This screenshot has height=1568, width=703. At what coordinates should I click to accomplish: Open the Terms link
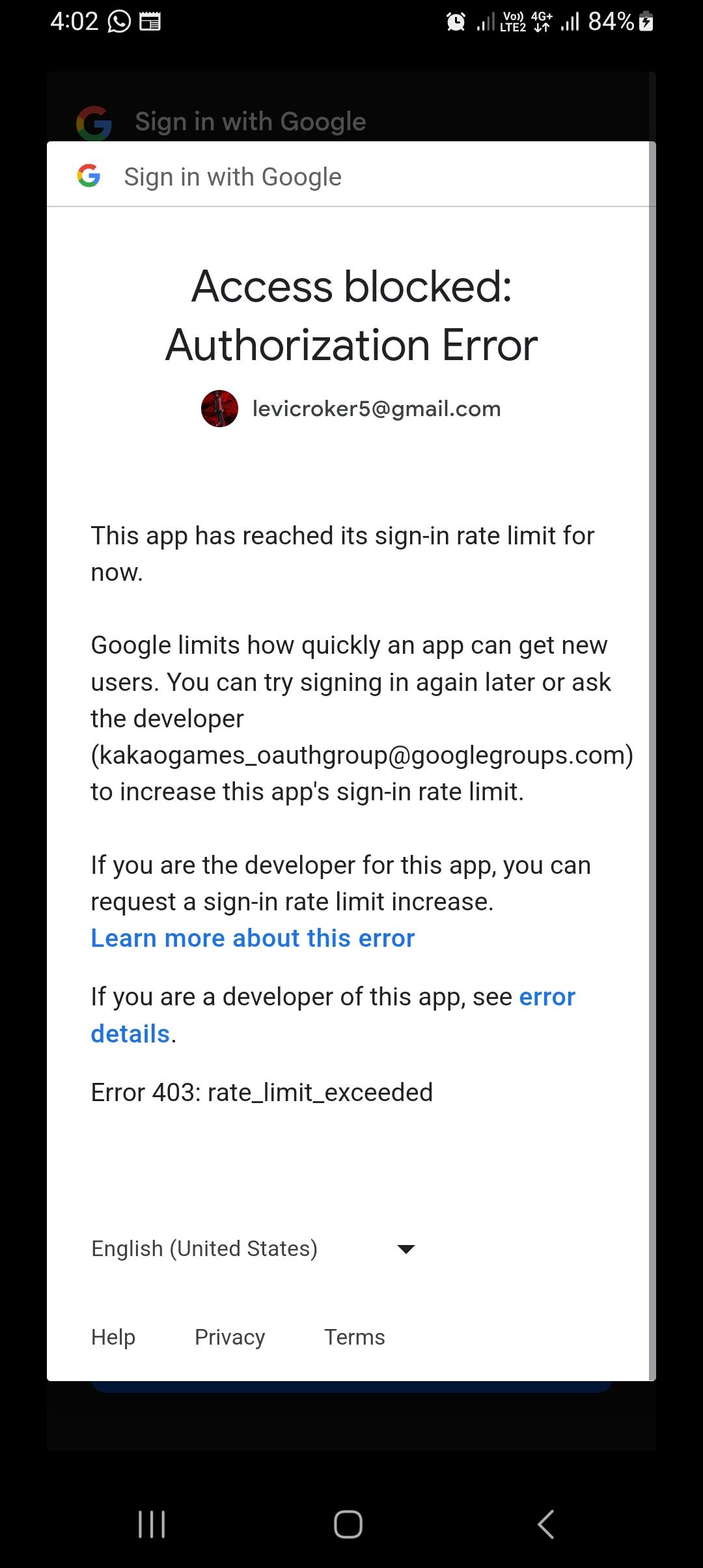(355, 1337)
